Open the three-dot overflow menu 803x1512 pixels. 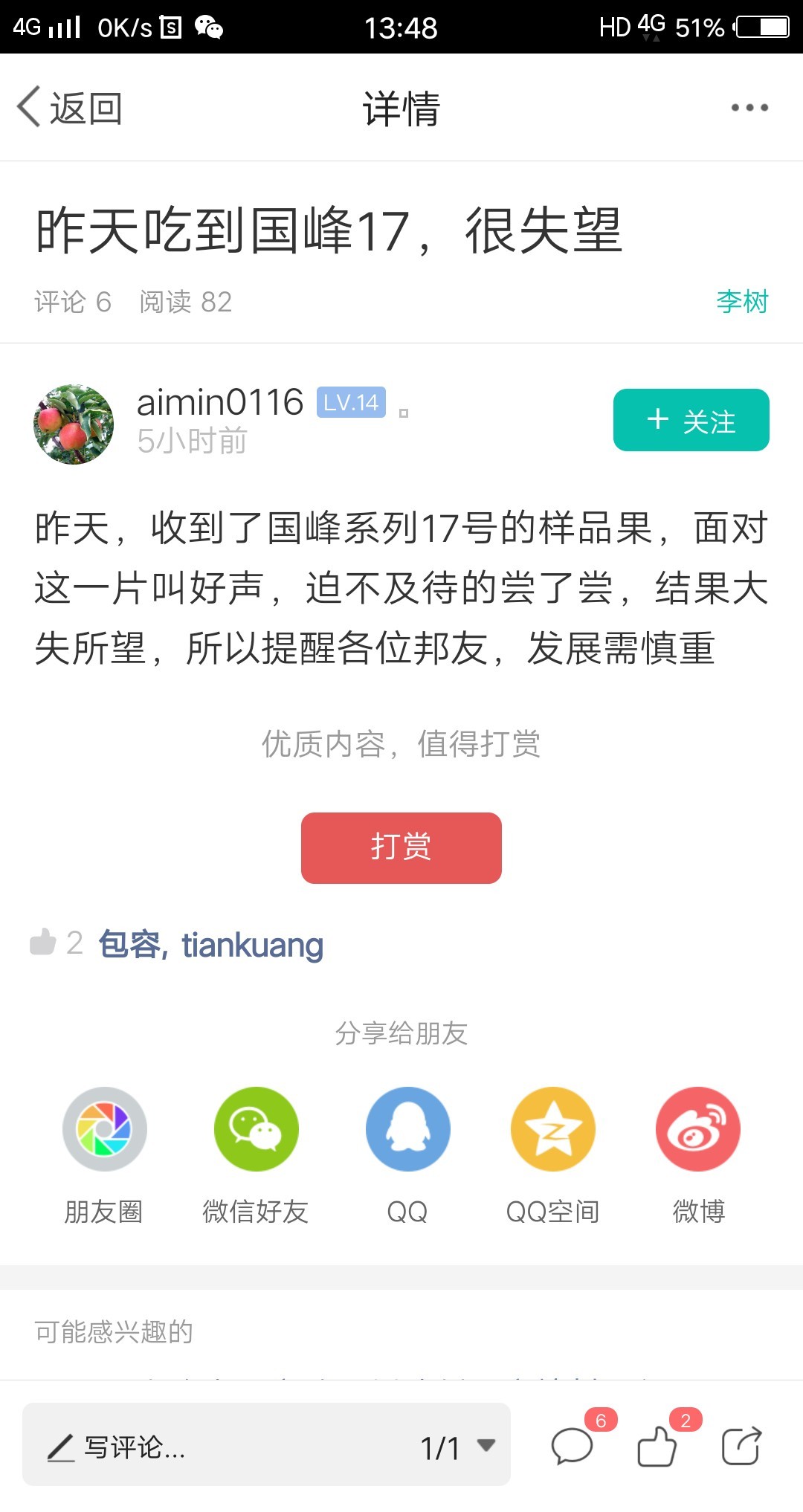(749, 108)
